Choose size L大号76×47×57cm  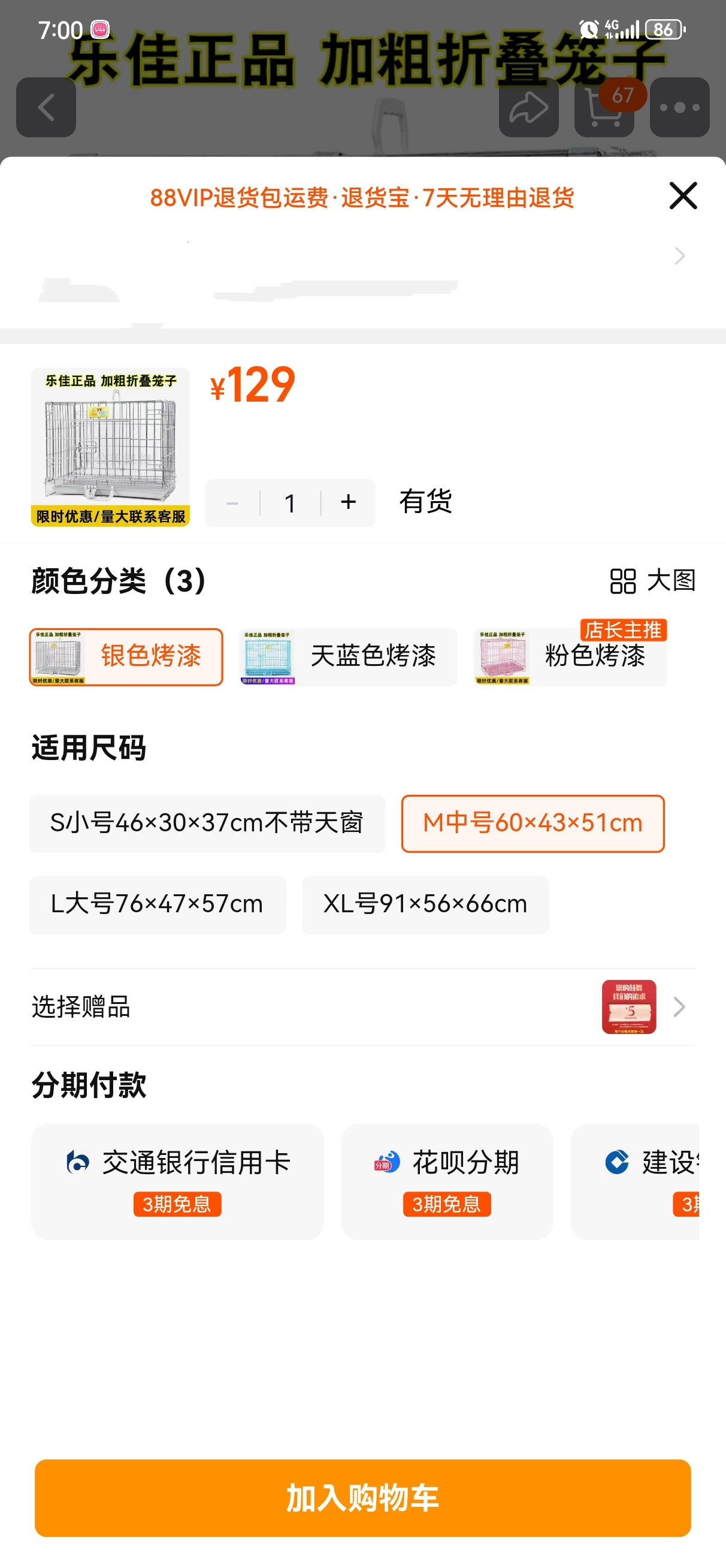pyautogui.click(x=157, y=904)
